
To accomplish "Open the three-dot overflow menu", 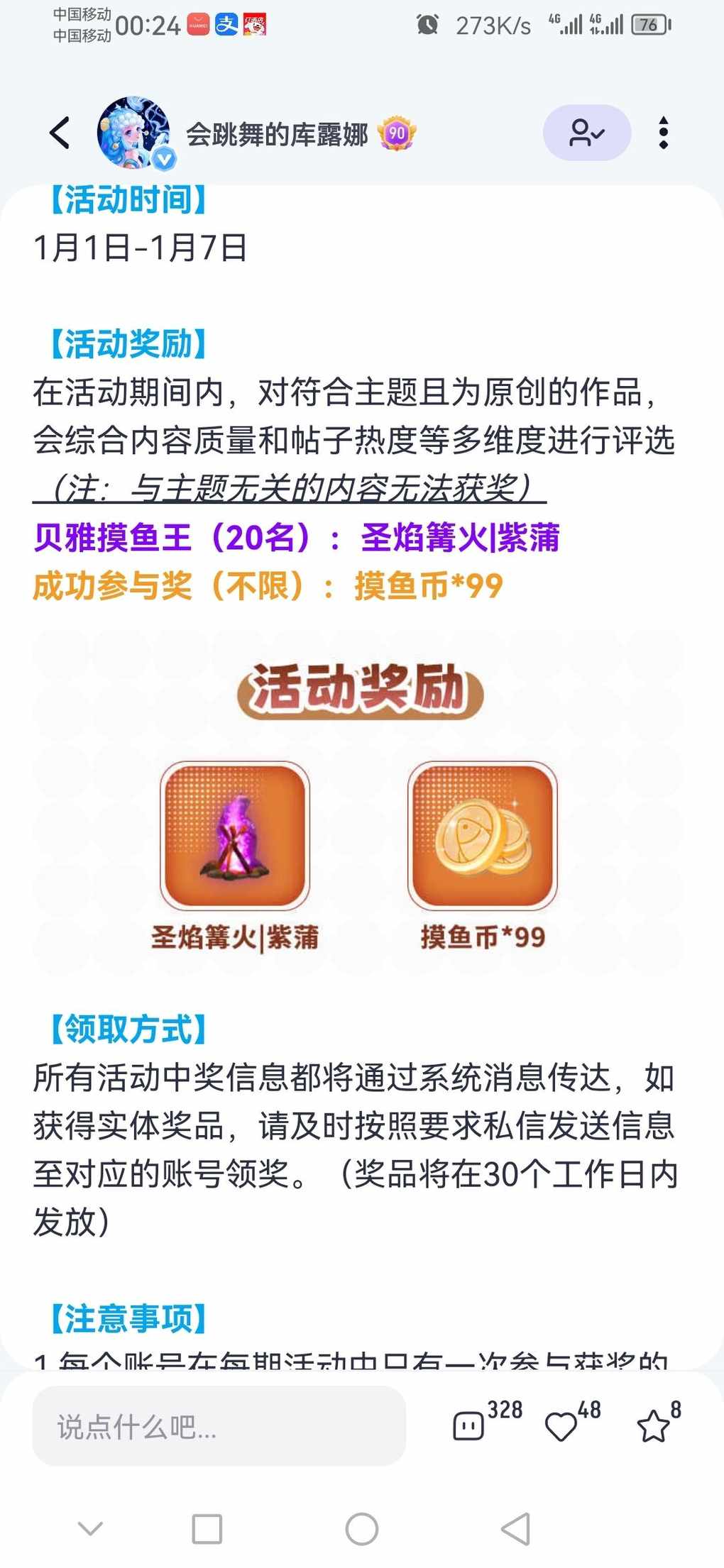I will 663,133.
